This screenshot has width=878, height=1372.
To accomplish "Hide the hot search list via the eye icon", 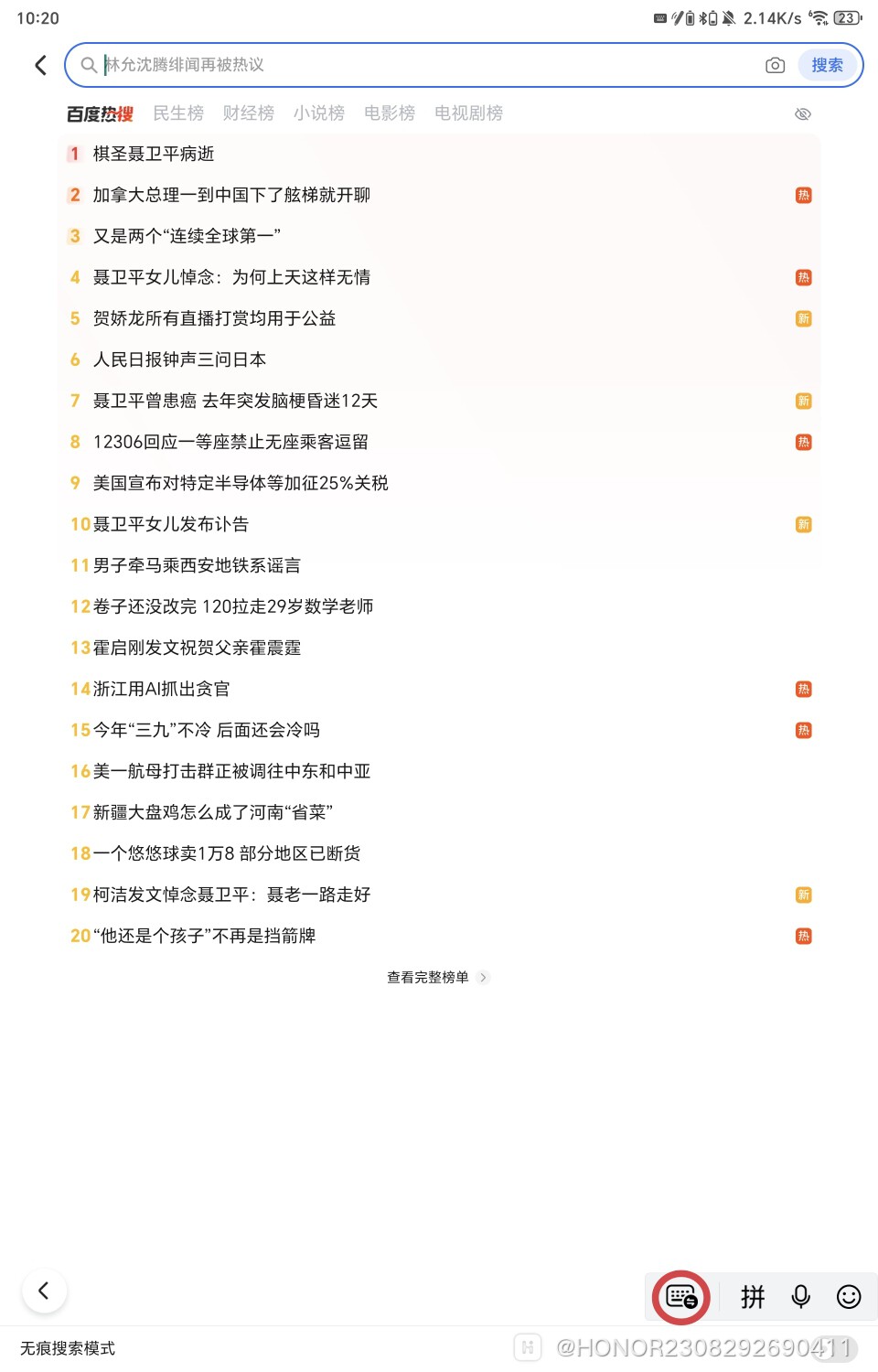I will coord(803,113).
